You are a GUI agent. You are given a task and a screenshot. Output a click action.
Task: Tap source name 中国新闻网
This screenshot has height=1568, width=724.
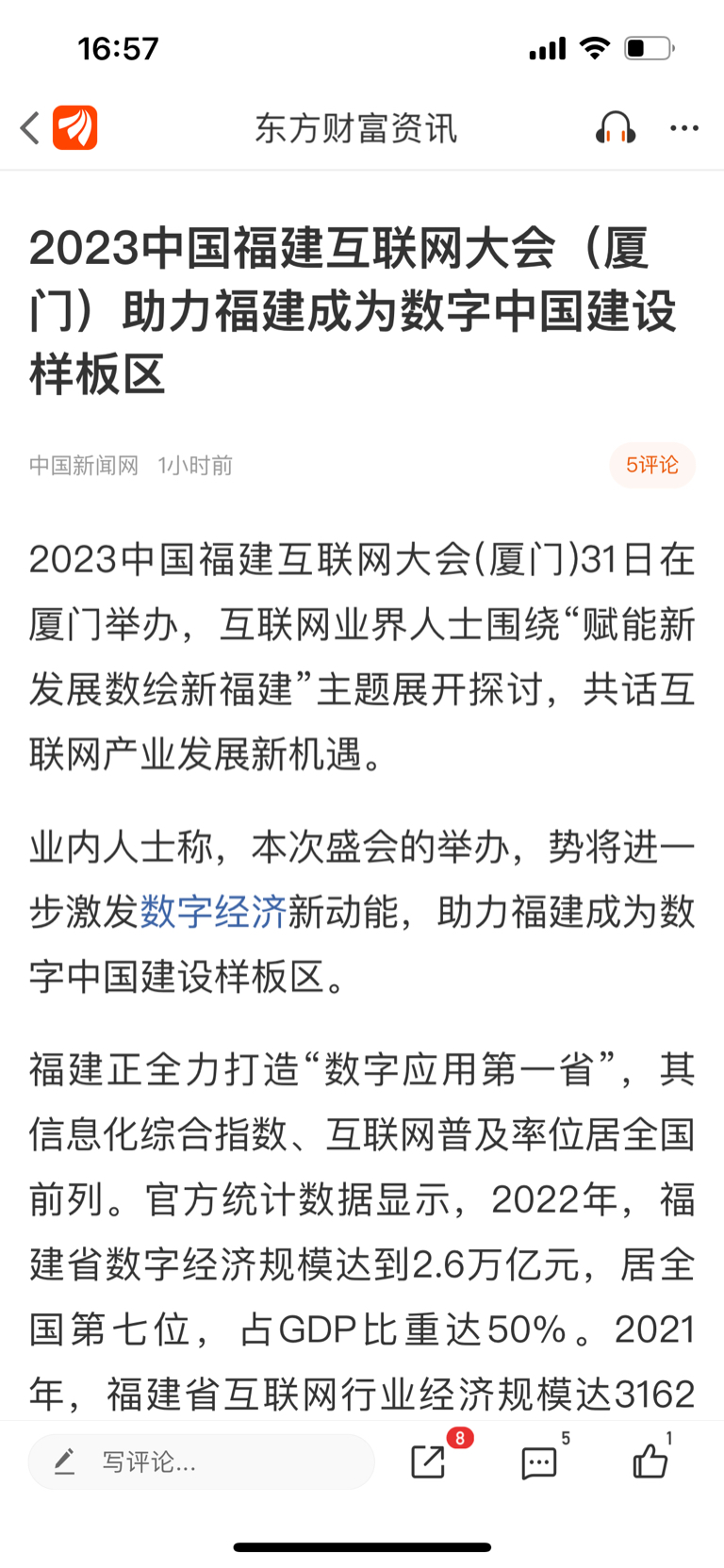tap(84, 465)
